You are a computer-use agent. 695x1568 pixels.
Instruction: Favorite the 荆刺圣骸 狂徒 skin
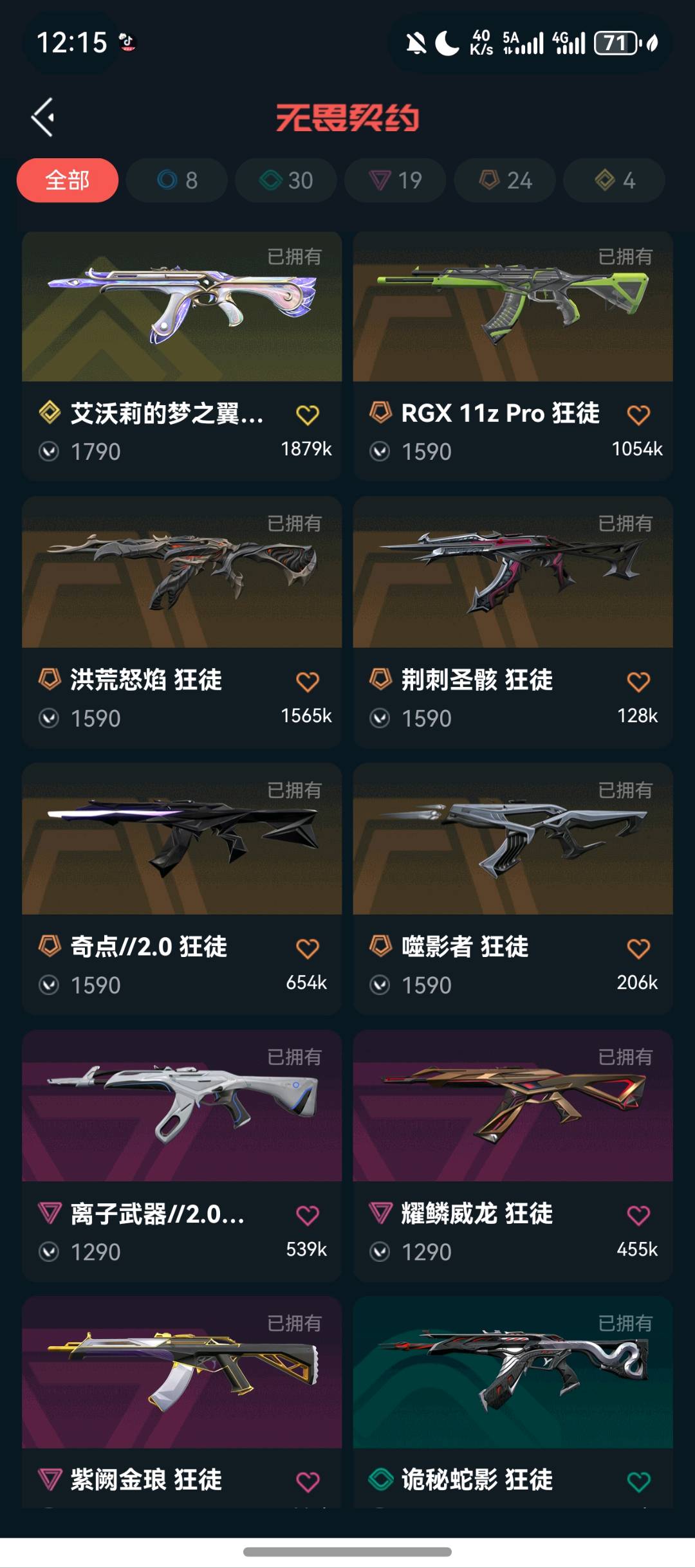click(x=638, y=682)
